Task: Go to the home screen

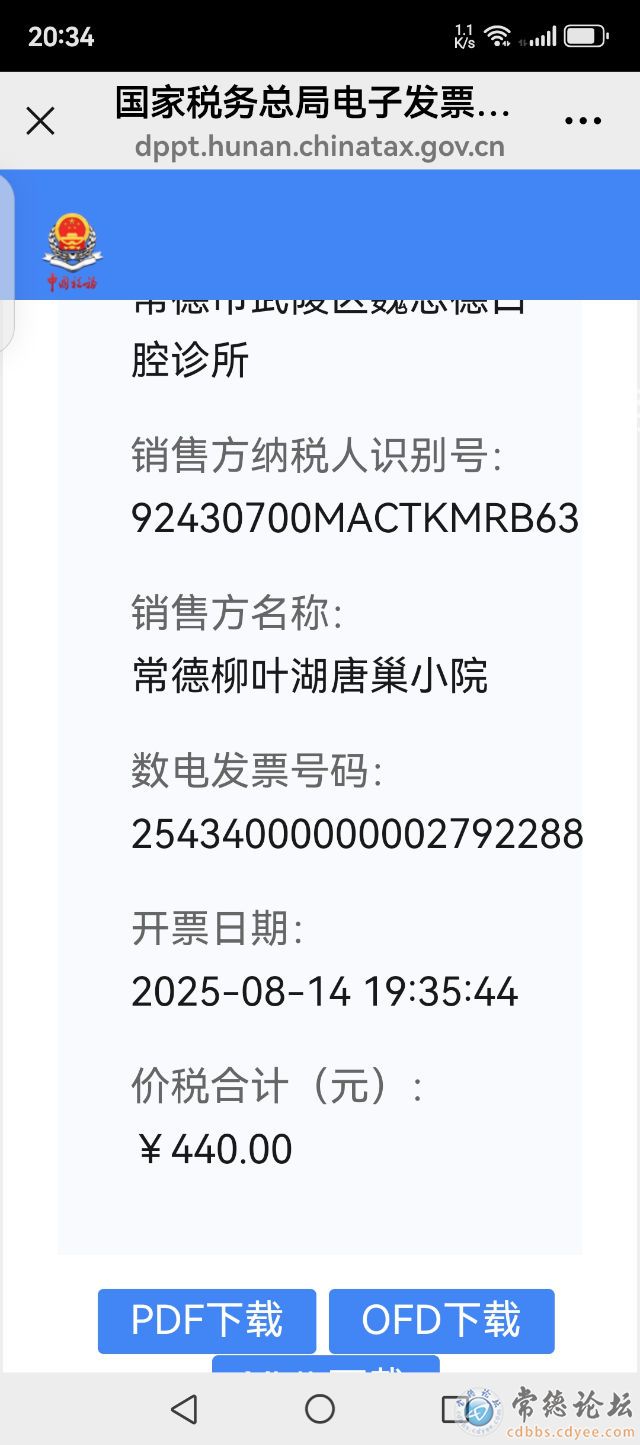Action: [320, 1409]
